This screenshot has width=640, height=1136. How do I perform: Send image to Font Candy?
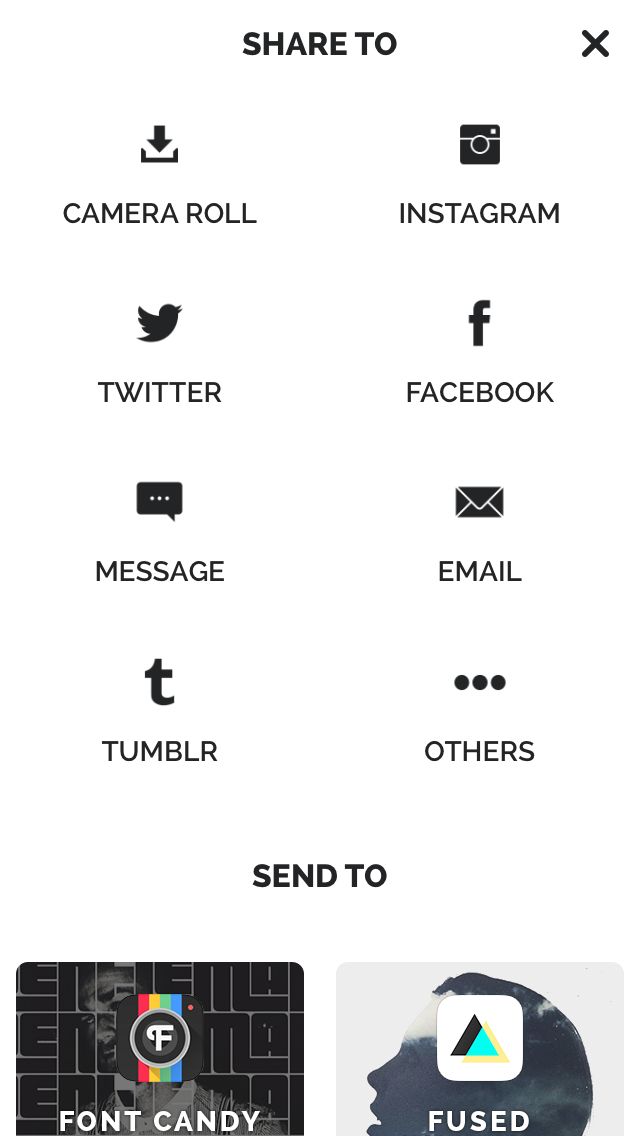(160, 1049)
